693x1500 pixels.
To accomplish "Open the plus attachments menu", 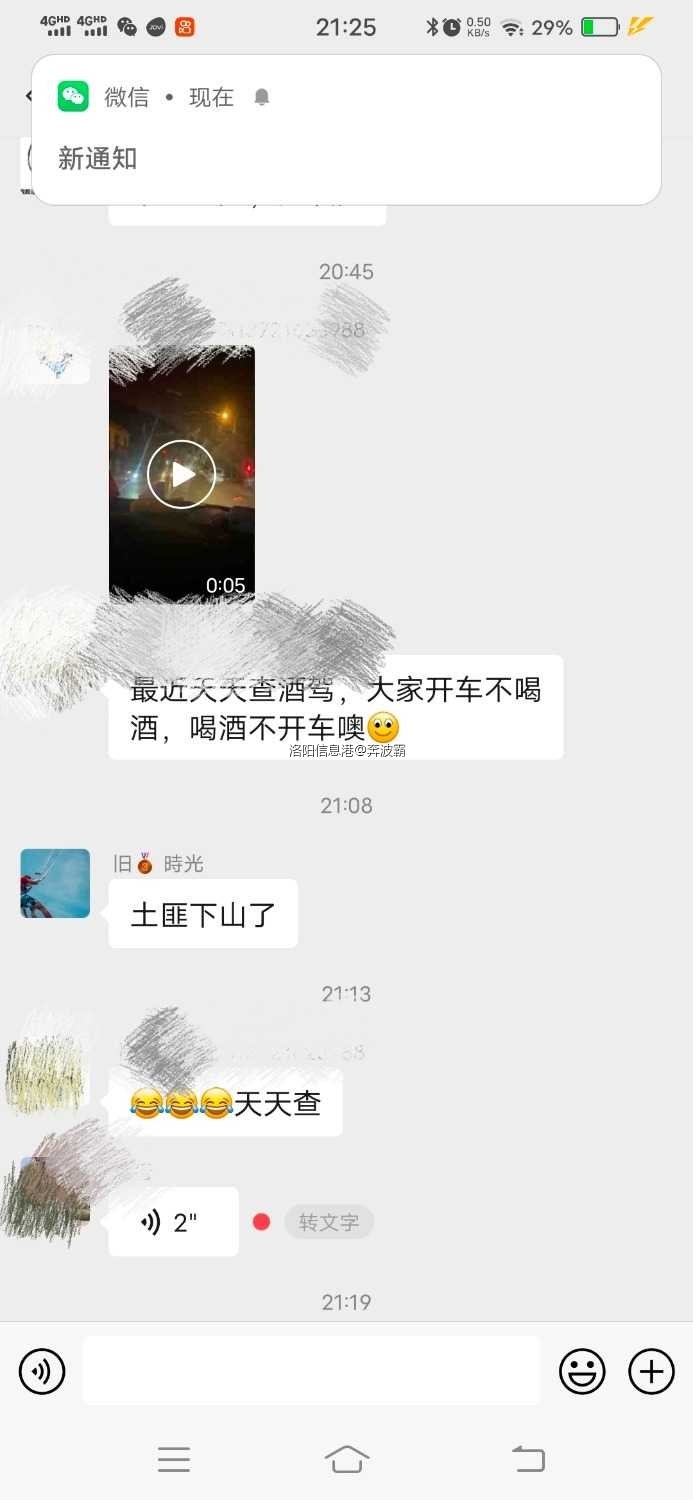I will [651, 1371].
